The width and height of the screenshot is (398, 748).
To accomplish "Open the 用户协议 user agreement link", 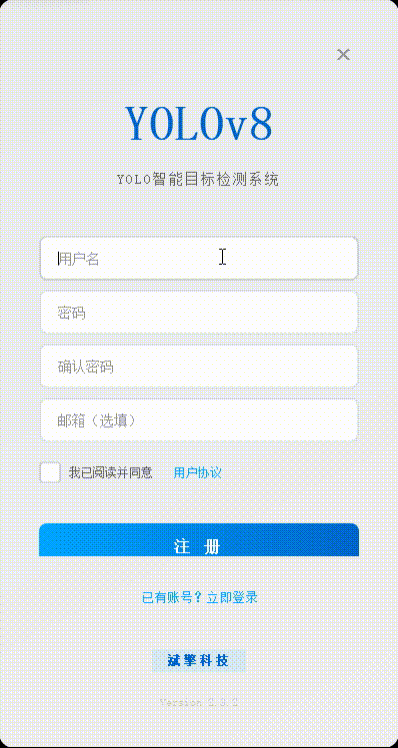I will click(x=198, y=473).
